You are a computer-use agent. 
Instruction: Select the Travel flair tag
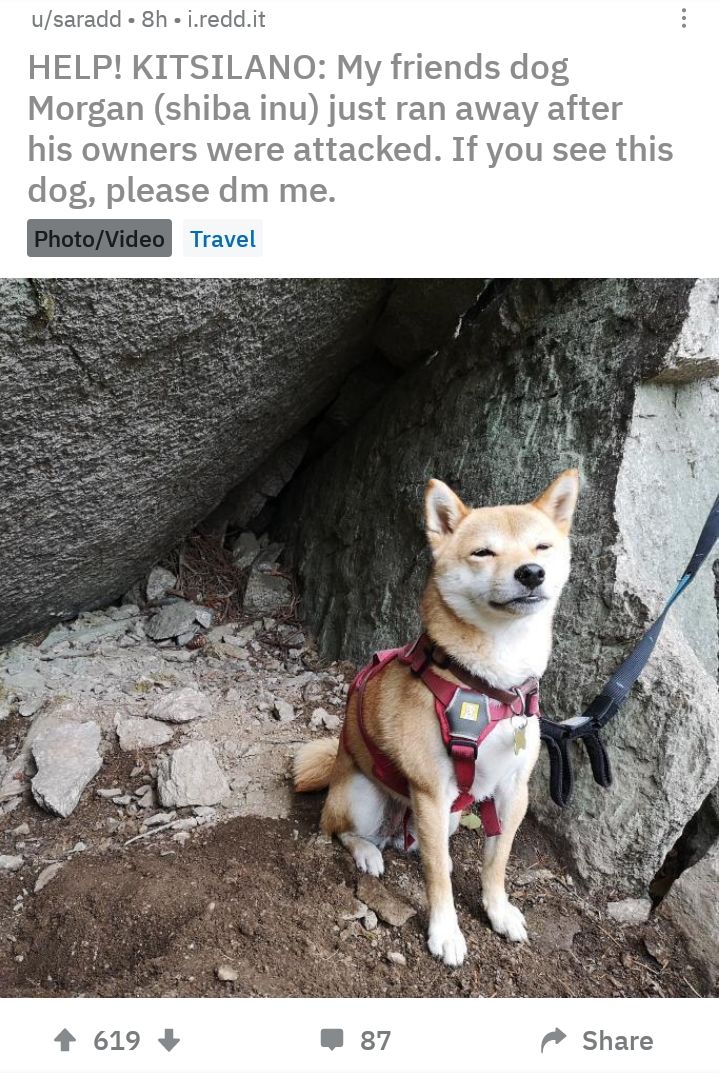tap(222, 239)
